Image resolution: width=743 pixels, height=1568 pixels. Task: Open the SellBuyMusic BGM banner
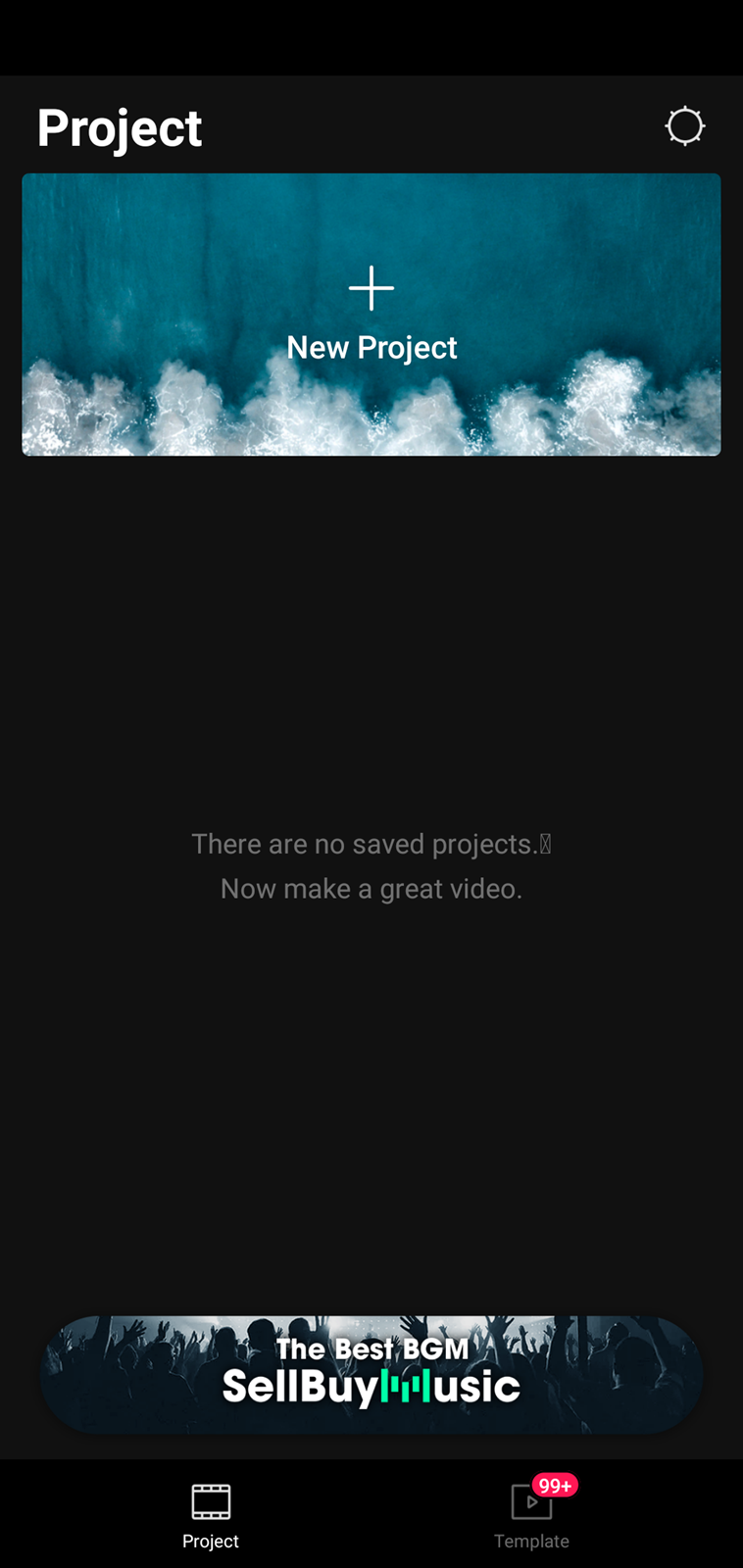point(371,1374)
